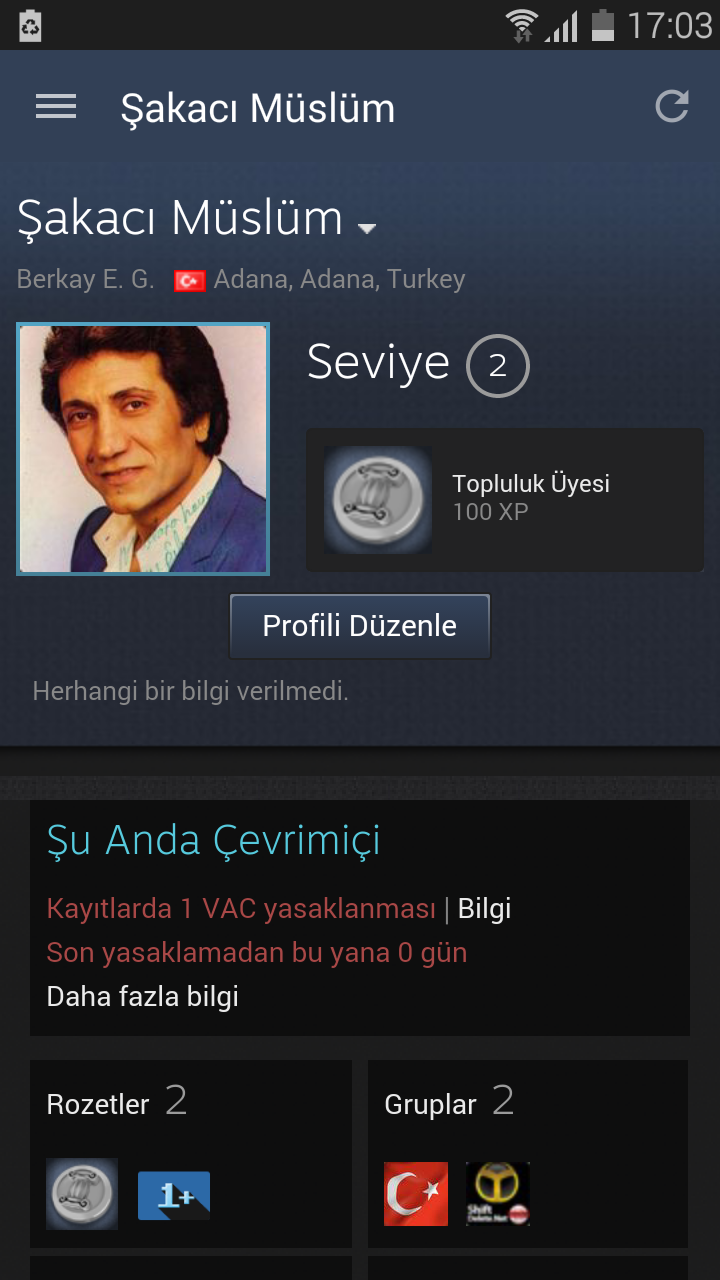
Task: Open the Bilgi link for VAC ban
Action: tap(484, 908)
